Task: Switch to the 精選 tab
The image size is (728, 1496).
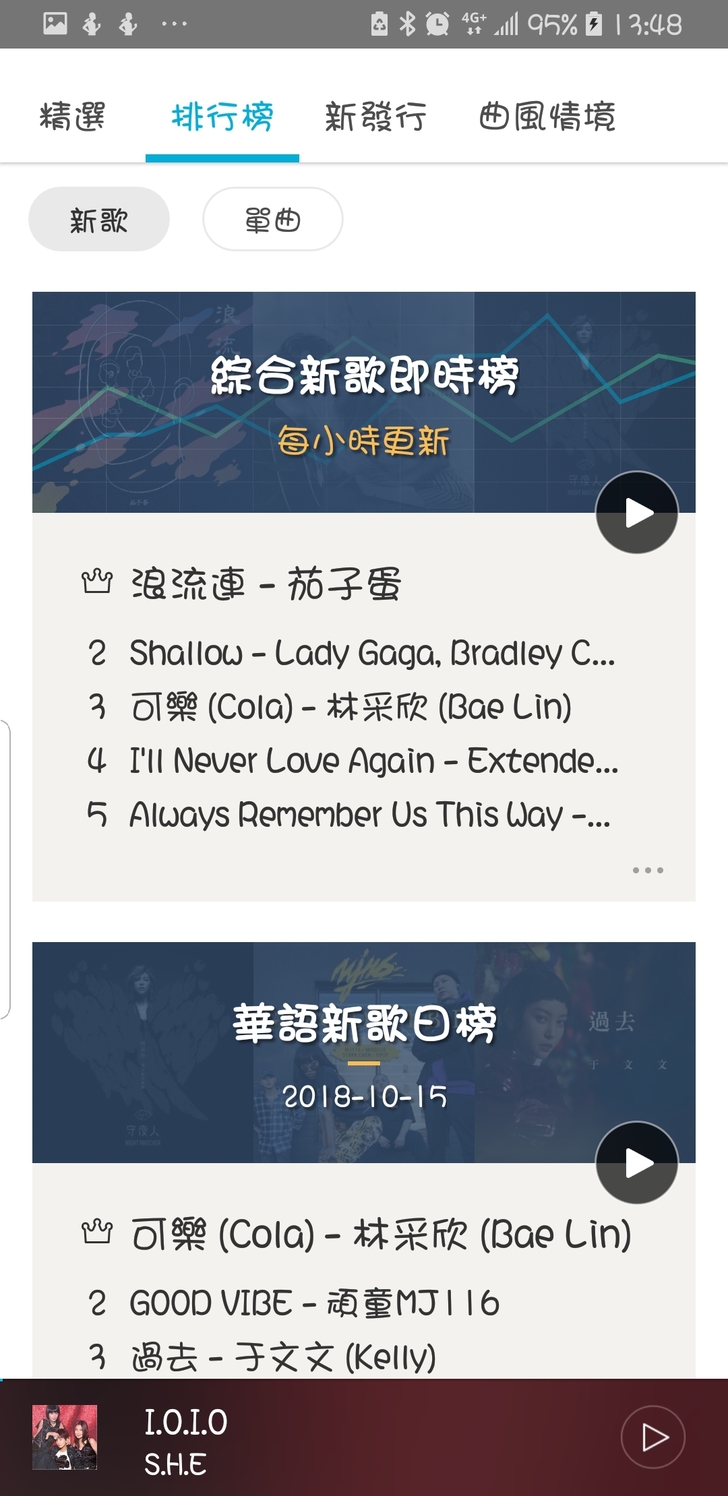Action: point(72,118)
